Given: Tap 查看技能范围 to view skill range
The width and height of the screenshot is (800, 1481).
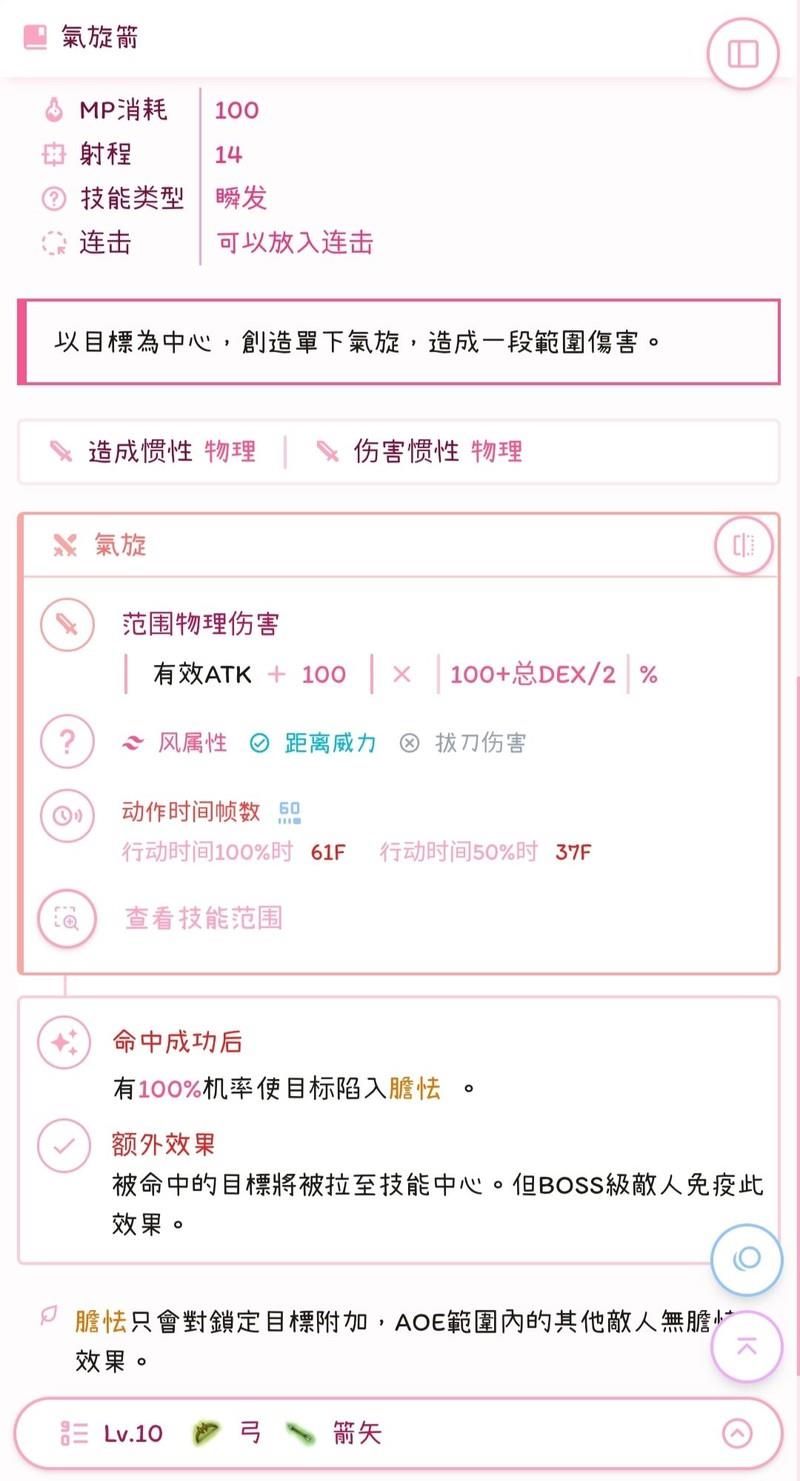Looking at the screenshot, I should point(203,918).
